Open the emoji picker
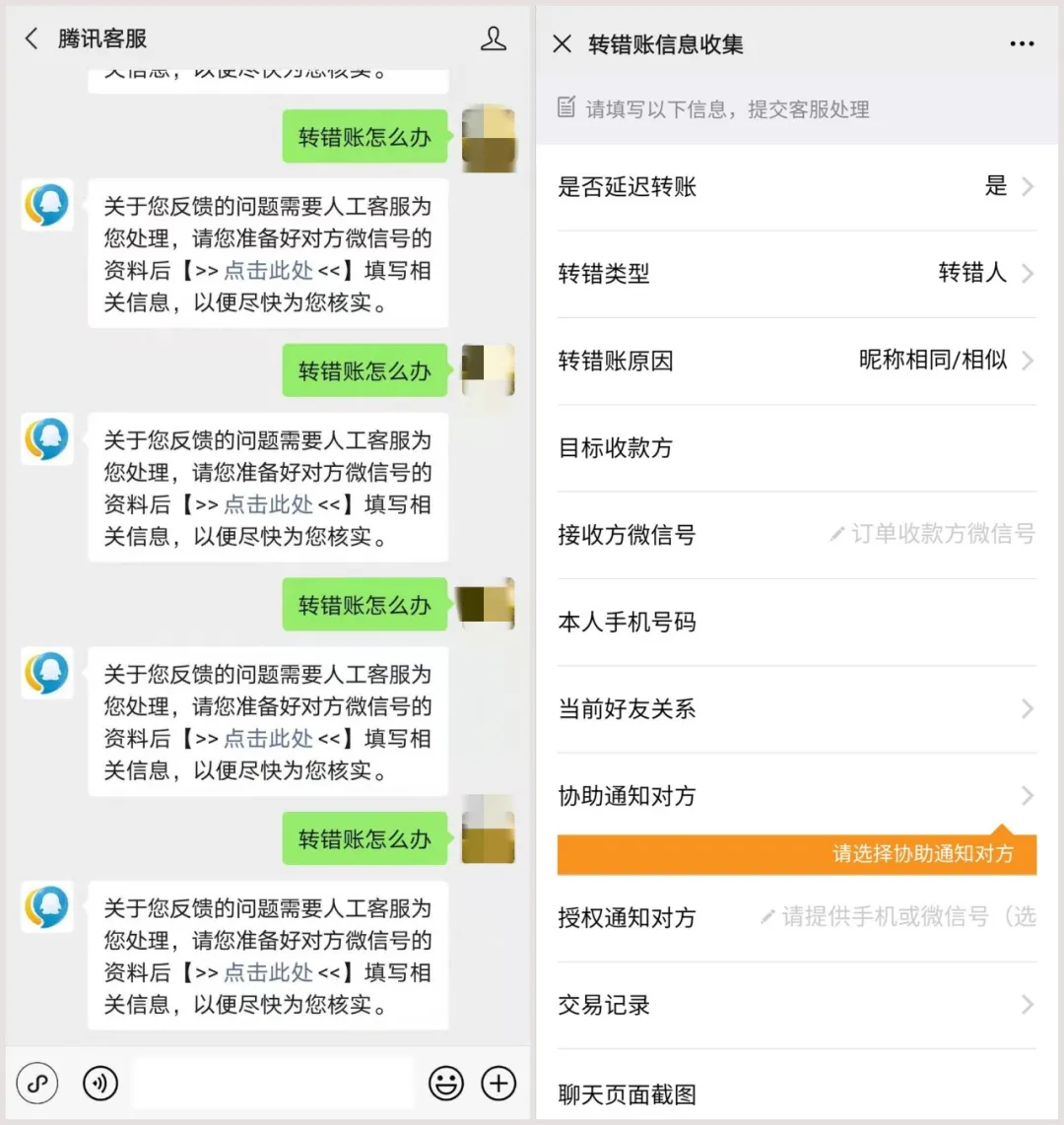Image resolution: width=1064 pixels, height=1125 pixels. click(446, 1083)
